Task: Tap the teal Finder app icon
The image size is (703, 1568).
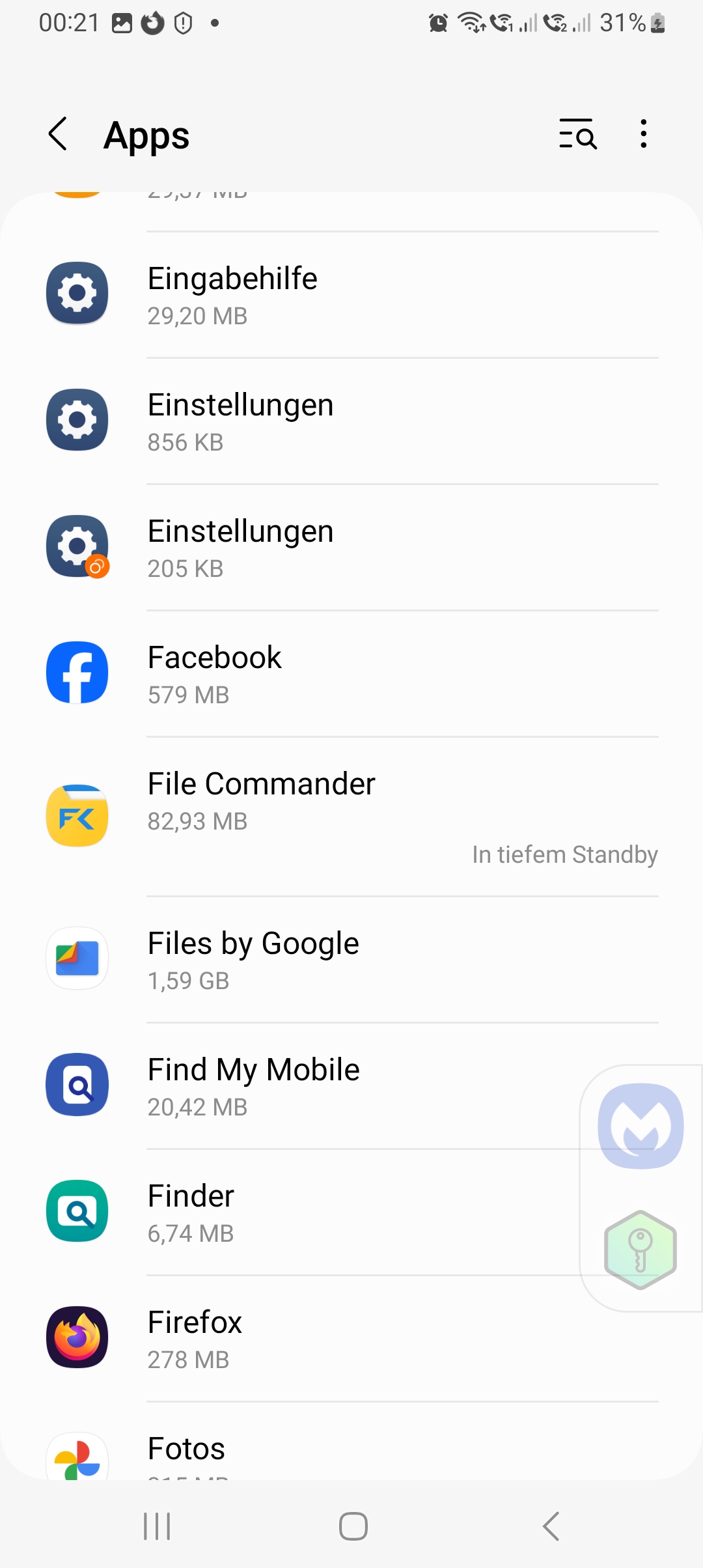Action: click(76, 1212)
